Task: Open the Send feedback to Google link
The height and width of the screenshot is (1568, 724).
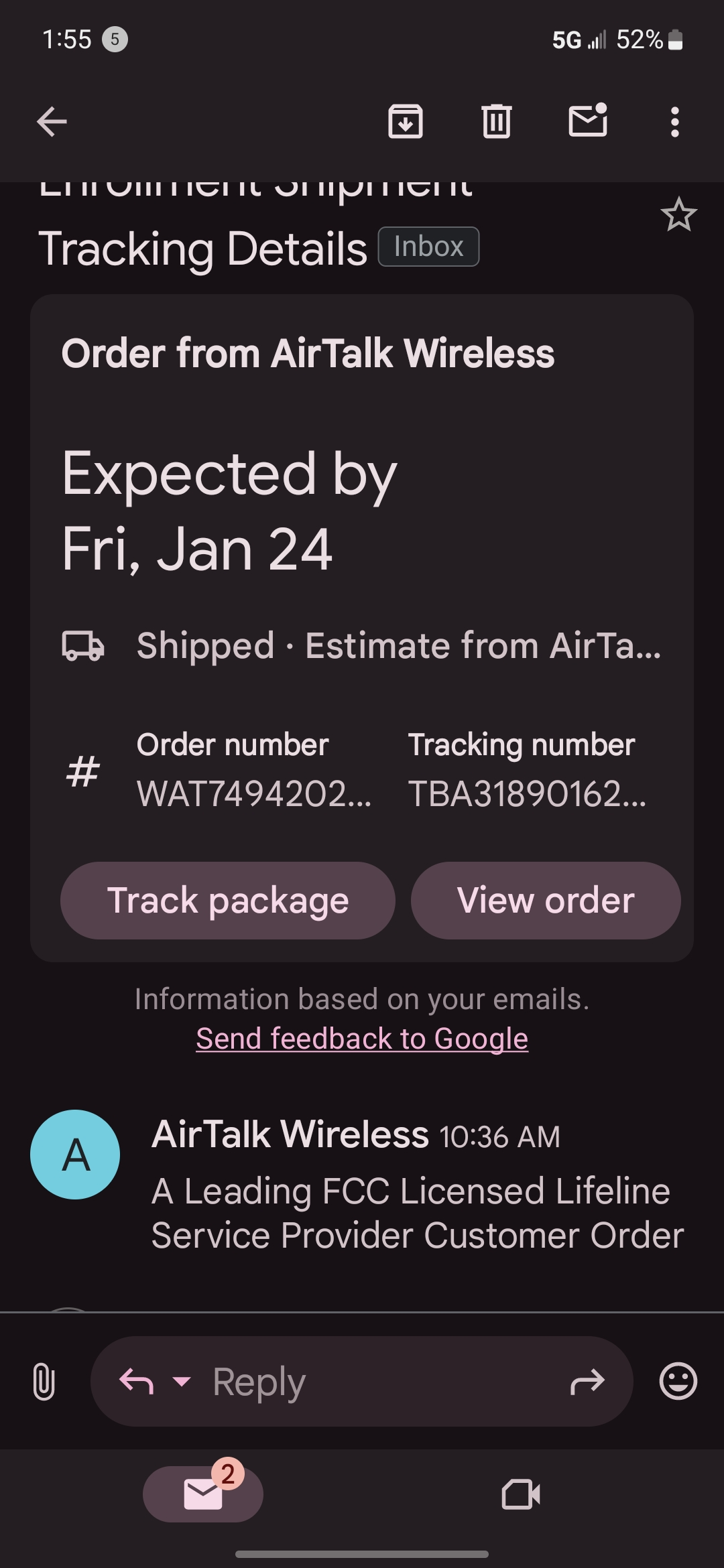Action: [x=362, y=1039]
